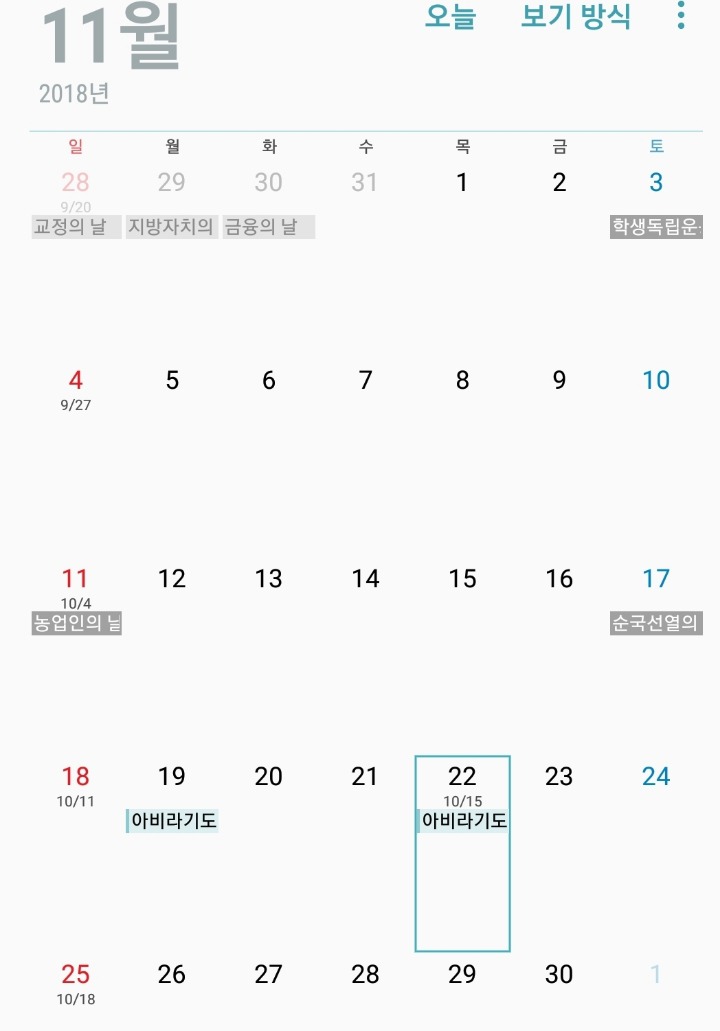Open the 11월 month header picker
Screen dimensions: 720x1031
111,38
